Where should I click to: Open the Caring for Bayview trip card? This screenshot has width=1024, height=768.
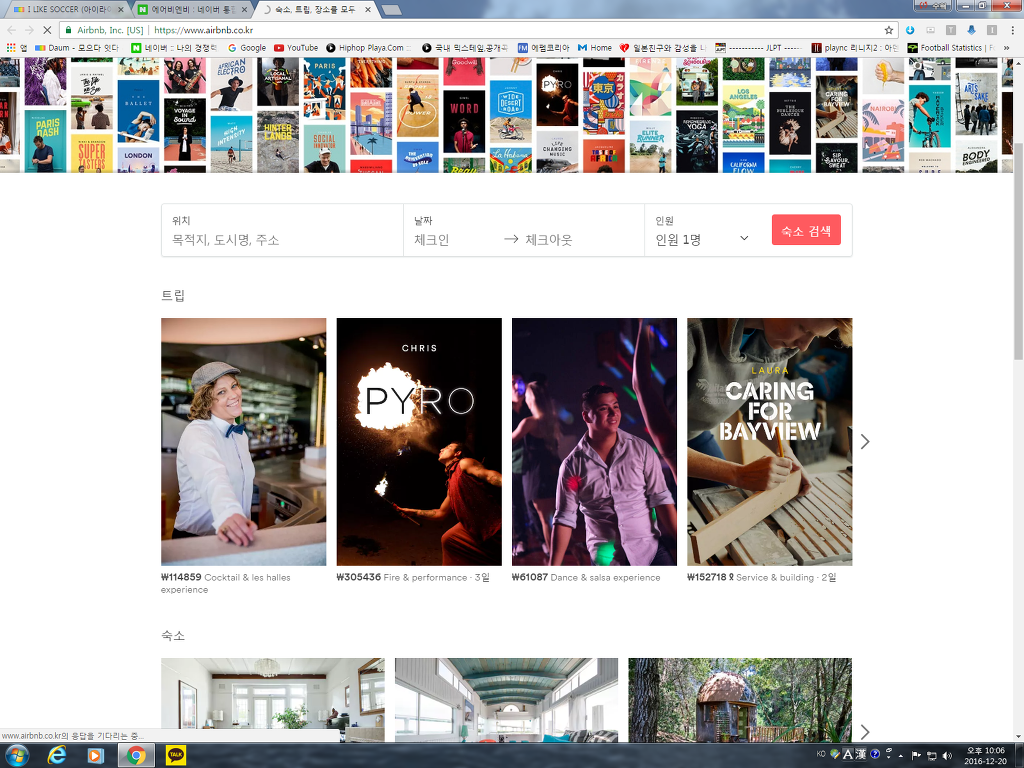pos(769,442)
